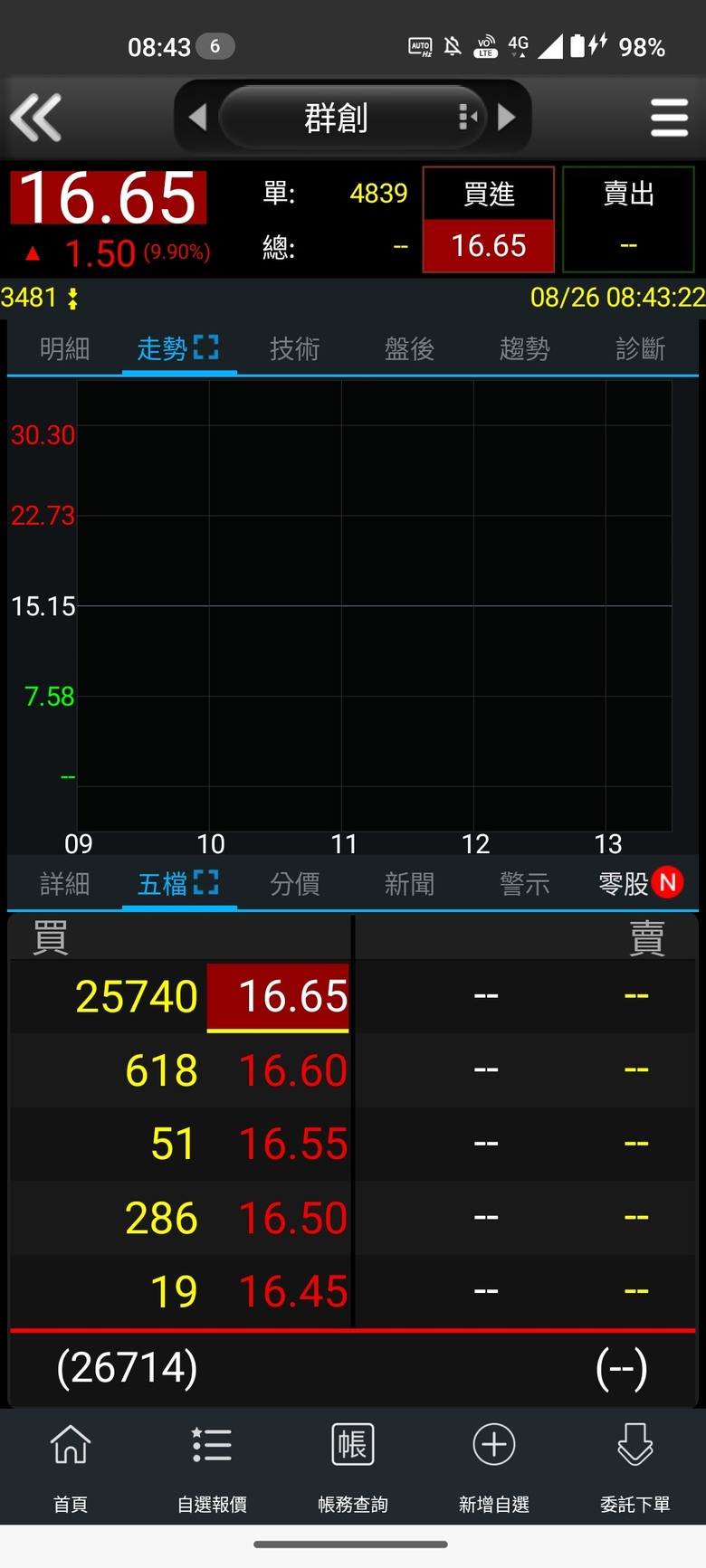The image size is (706, 1568).
Task: Open the hamburger menu
Action: coord(669,118)
